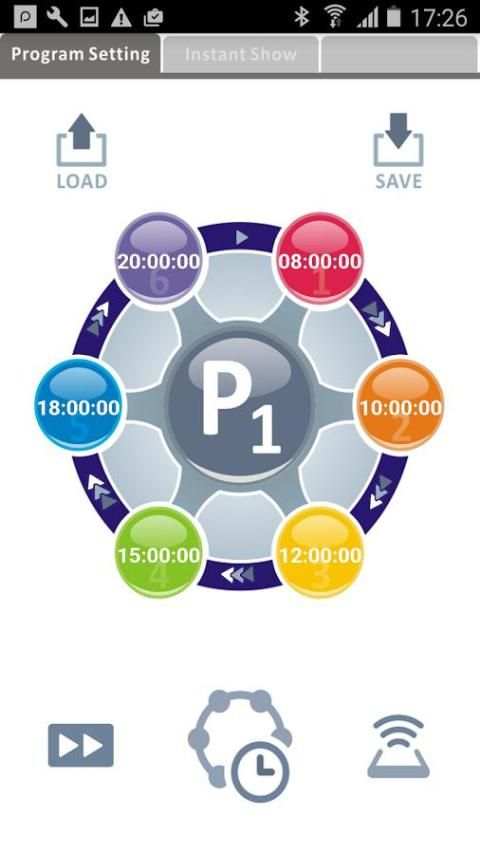Image resolution: width=480 pixels, height=854 pixels.
Task: Select the blue 18:00:00 time point
Action: (78, 405)
